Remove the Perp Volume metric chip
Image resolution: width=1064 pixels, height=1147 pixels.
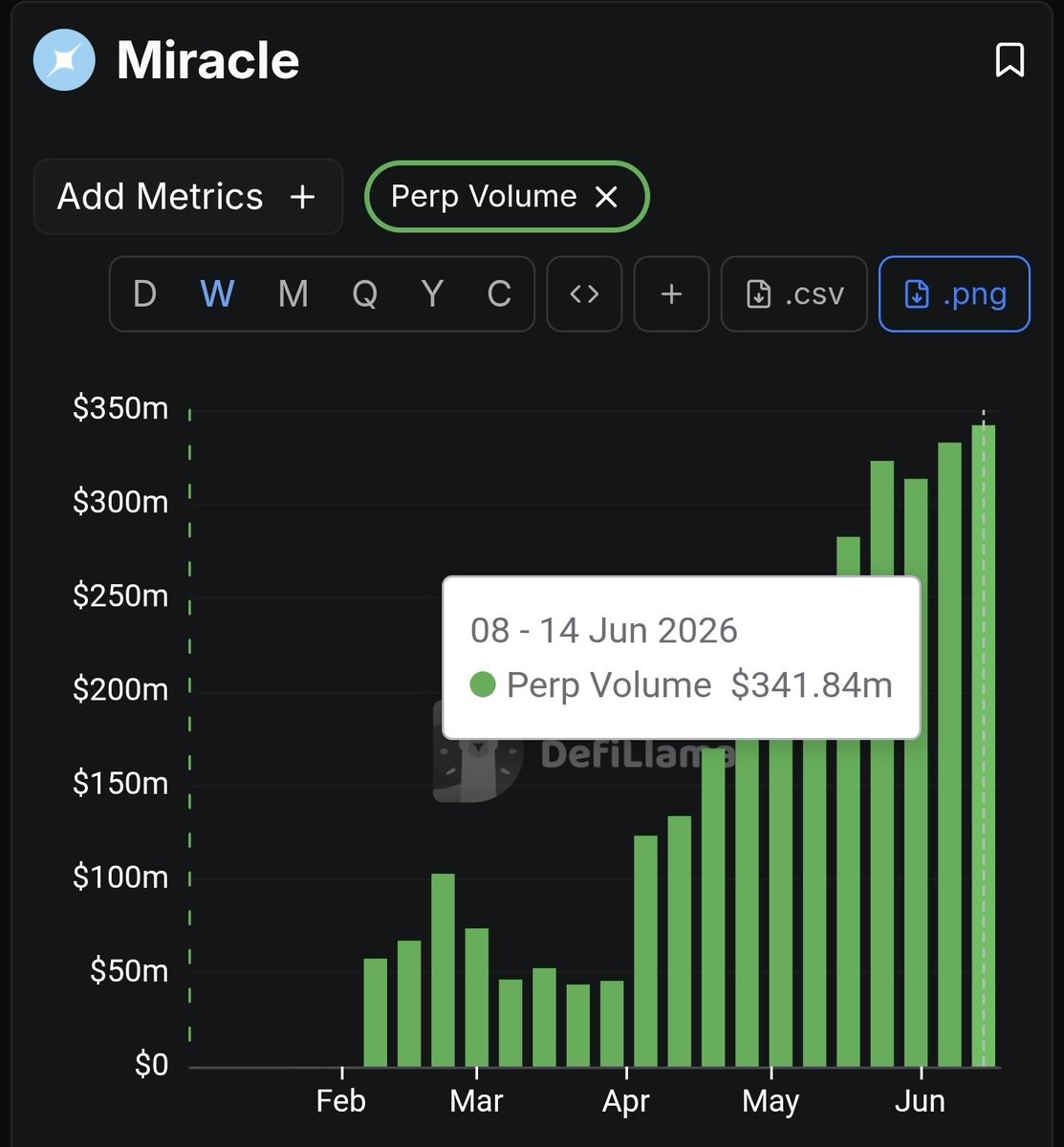click(606, 197)
